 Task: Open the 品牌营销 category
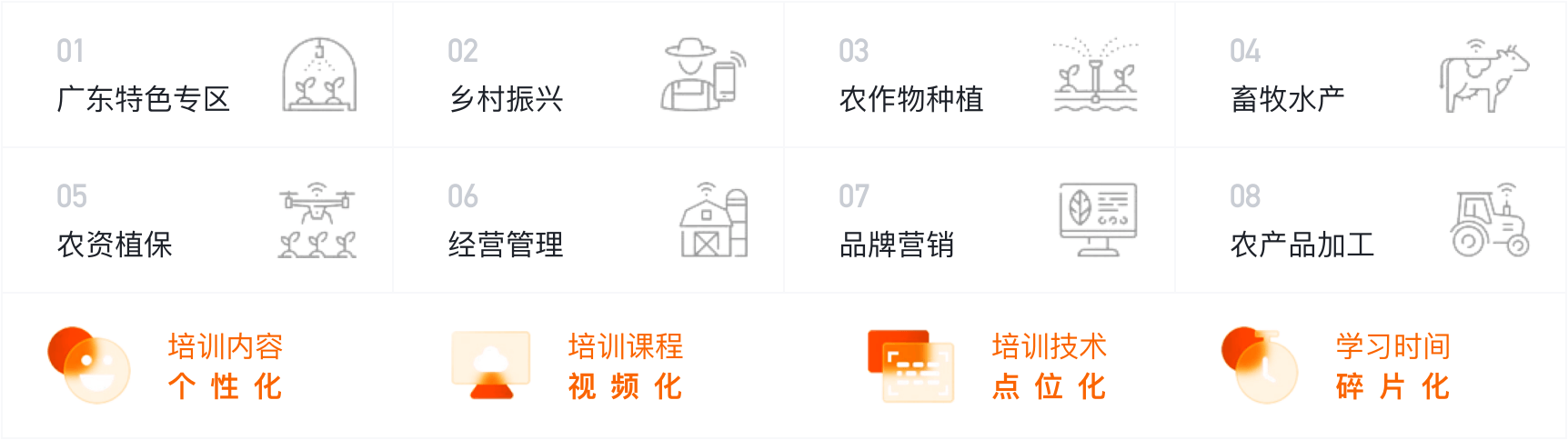coord(897,244)
